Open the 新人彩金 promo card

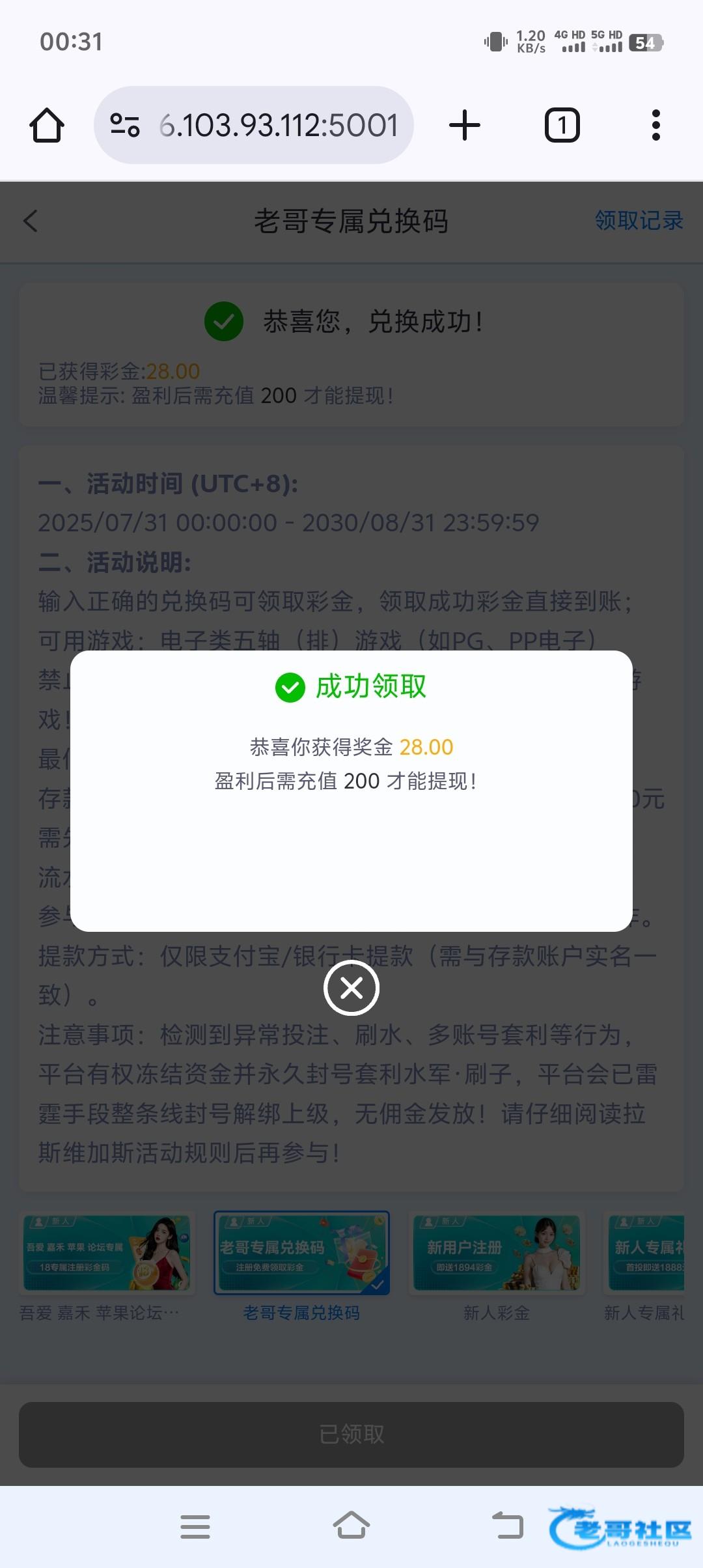[x=496, y=1253]
